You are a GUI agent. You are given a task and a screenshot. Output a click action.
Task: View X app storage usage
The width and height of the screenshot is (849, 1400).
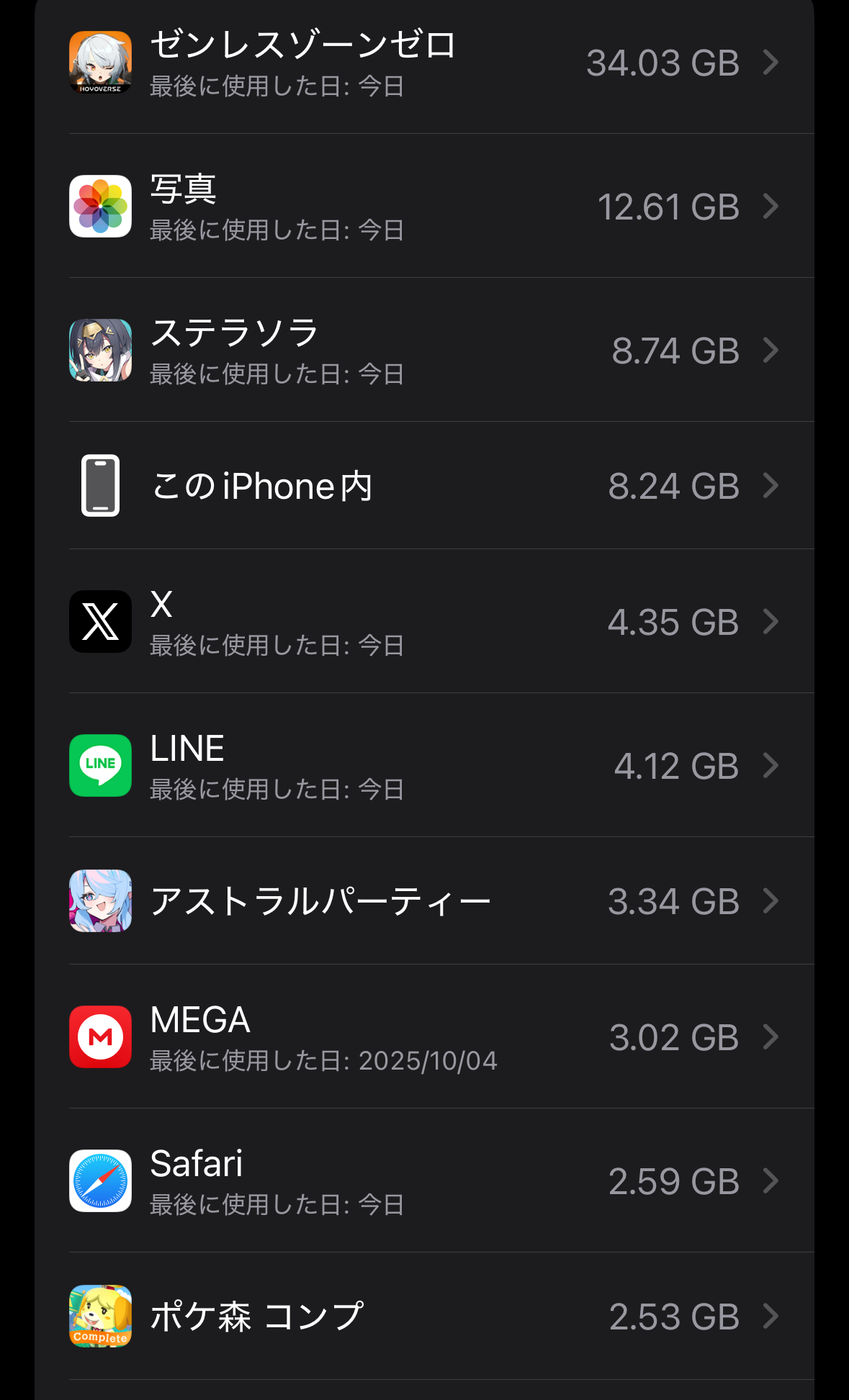tap(424, 622)
